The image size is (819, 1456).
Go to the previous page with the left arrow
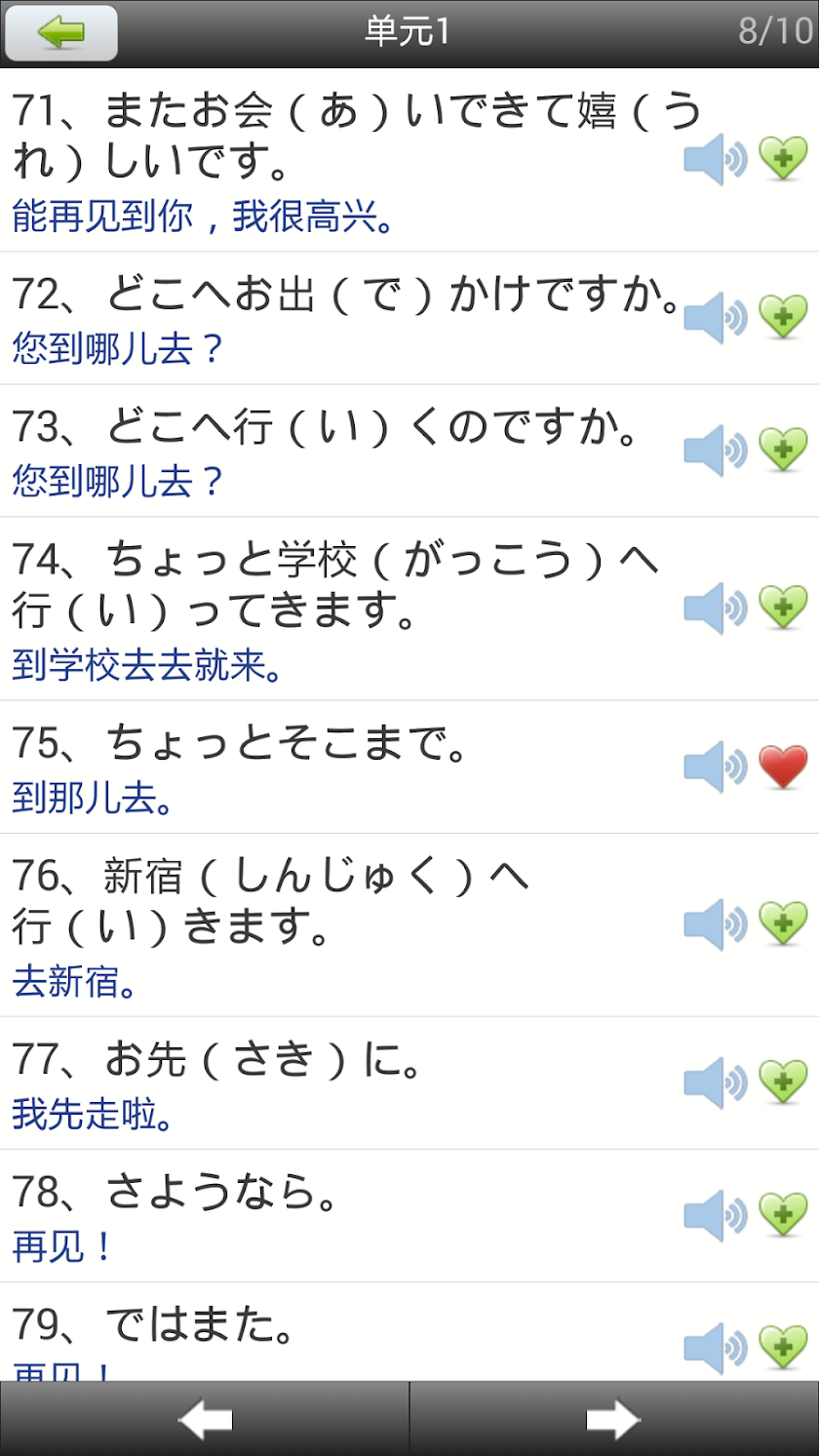pos(205,1420)
